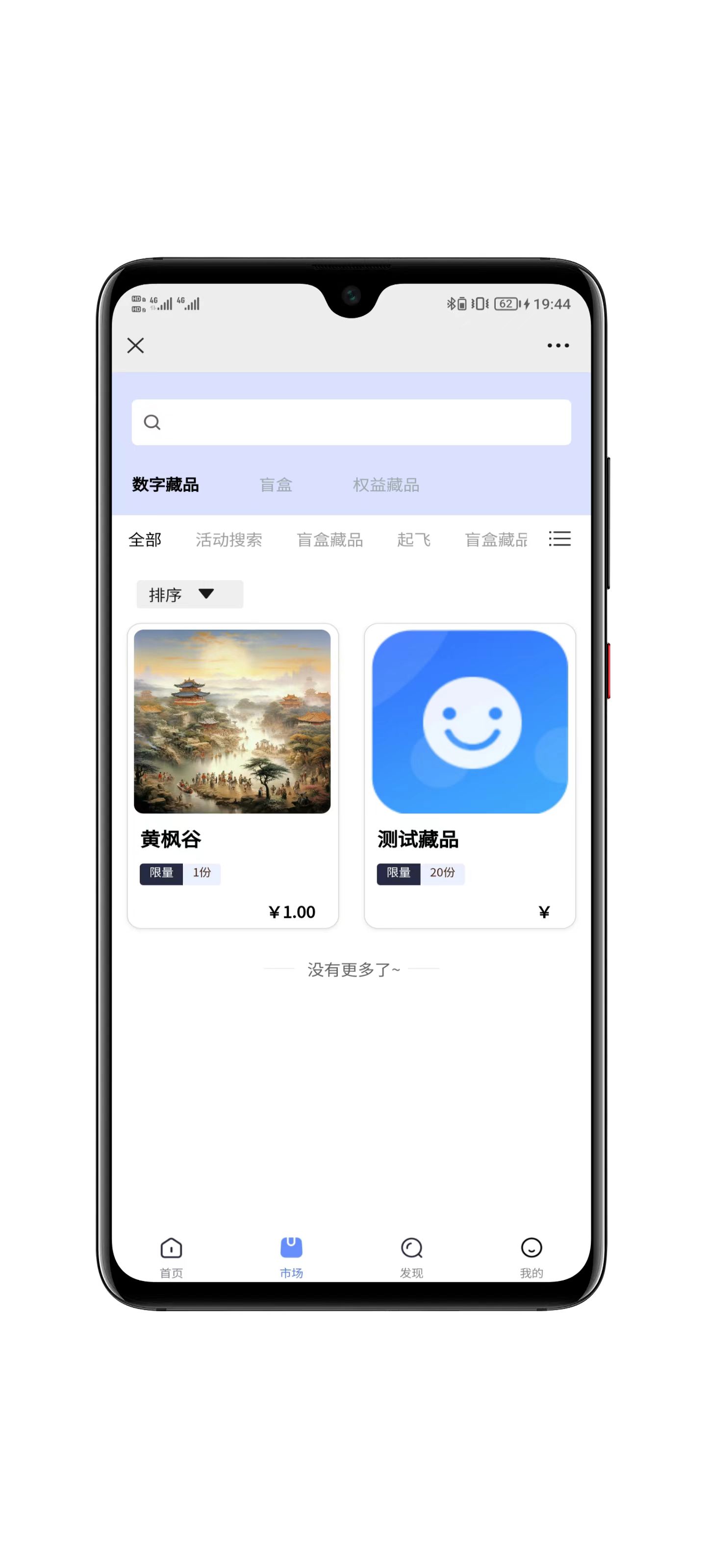Open the category list icon
Viewport: 706px width, 1568px height.
559,539
